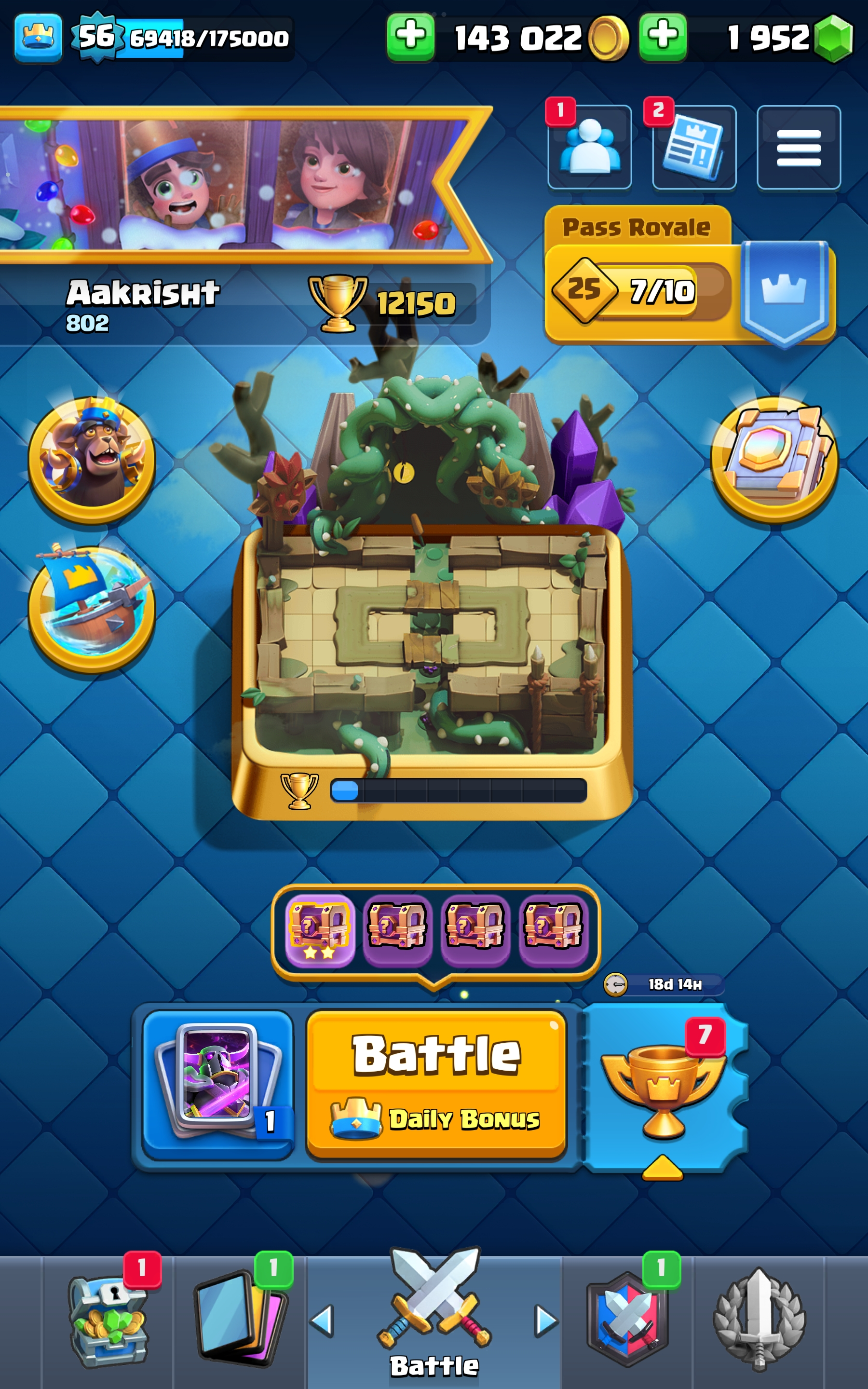The height and width of the screenshot is (1389, 868).
Task: Open the news icon
Action: click(x=693, y=148)
